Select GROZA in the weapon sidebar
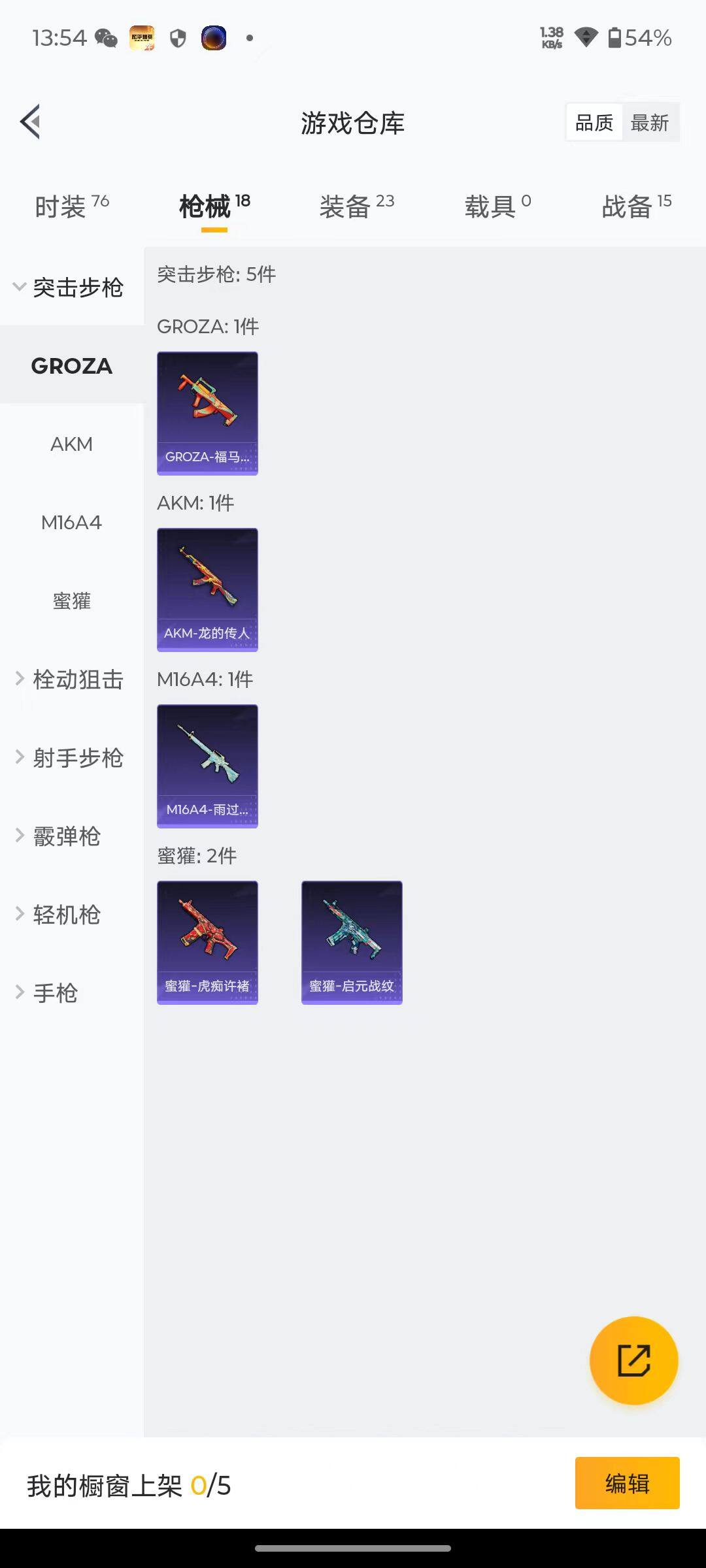Image resolution: width=706 pixels, height=1568 pixels. pyautogui.click(x=72, y=366)
